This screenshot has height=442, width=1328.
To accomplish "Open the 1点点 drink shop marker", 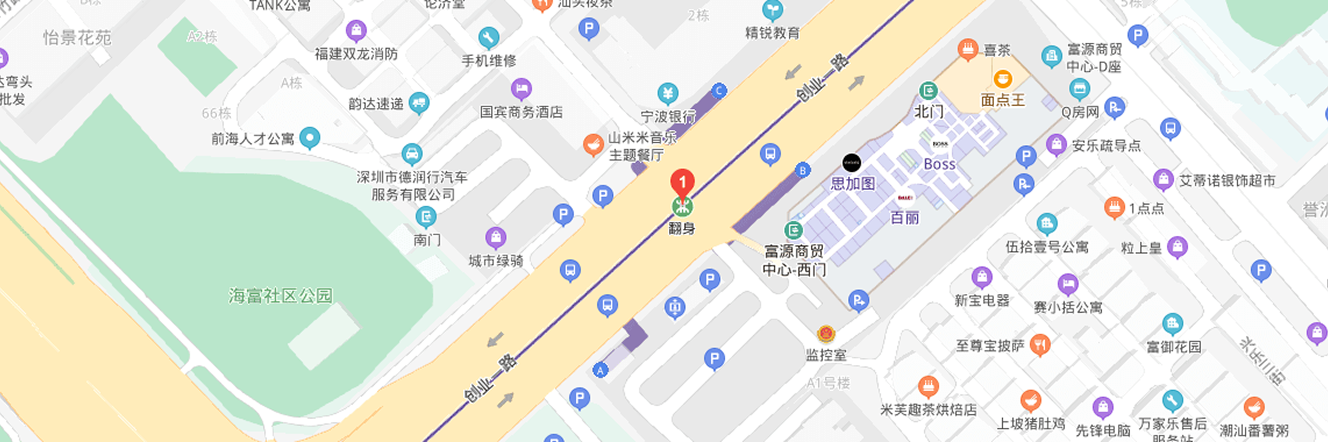I will 1114,208.
